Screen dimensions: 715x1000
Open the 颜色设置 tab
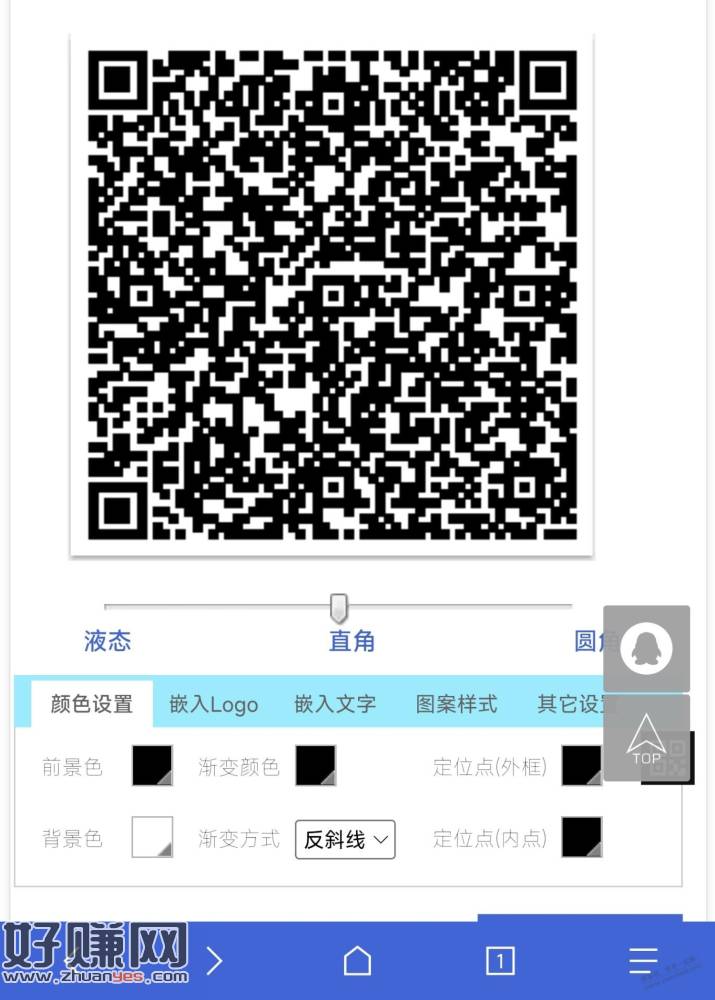(x=92, y=704)
